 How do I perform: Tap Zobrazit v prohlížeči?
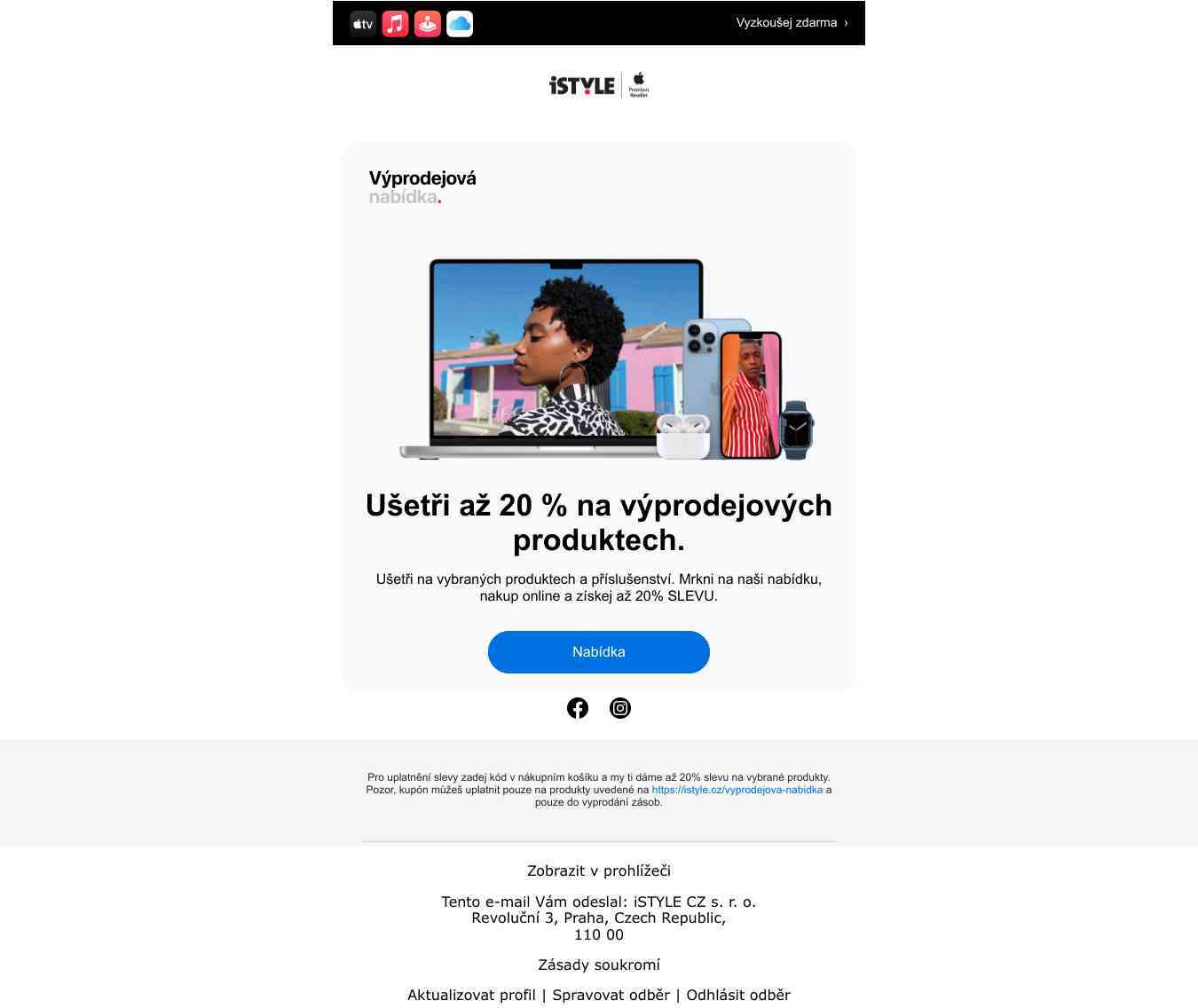[598, 870]
